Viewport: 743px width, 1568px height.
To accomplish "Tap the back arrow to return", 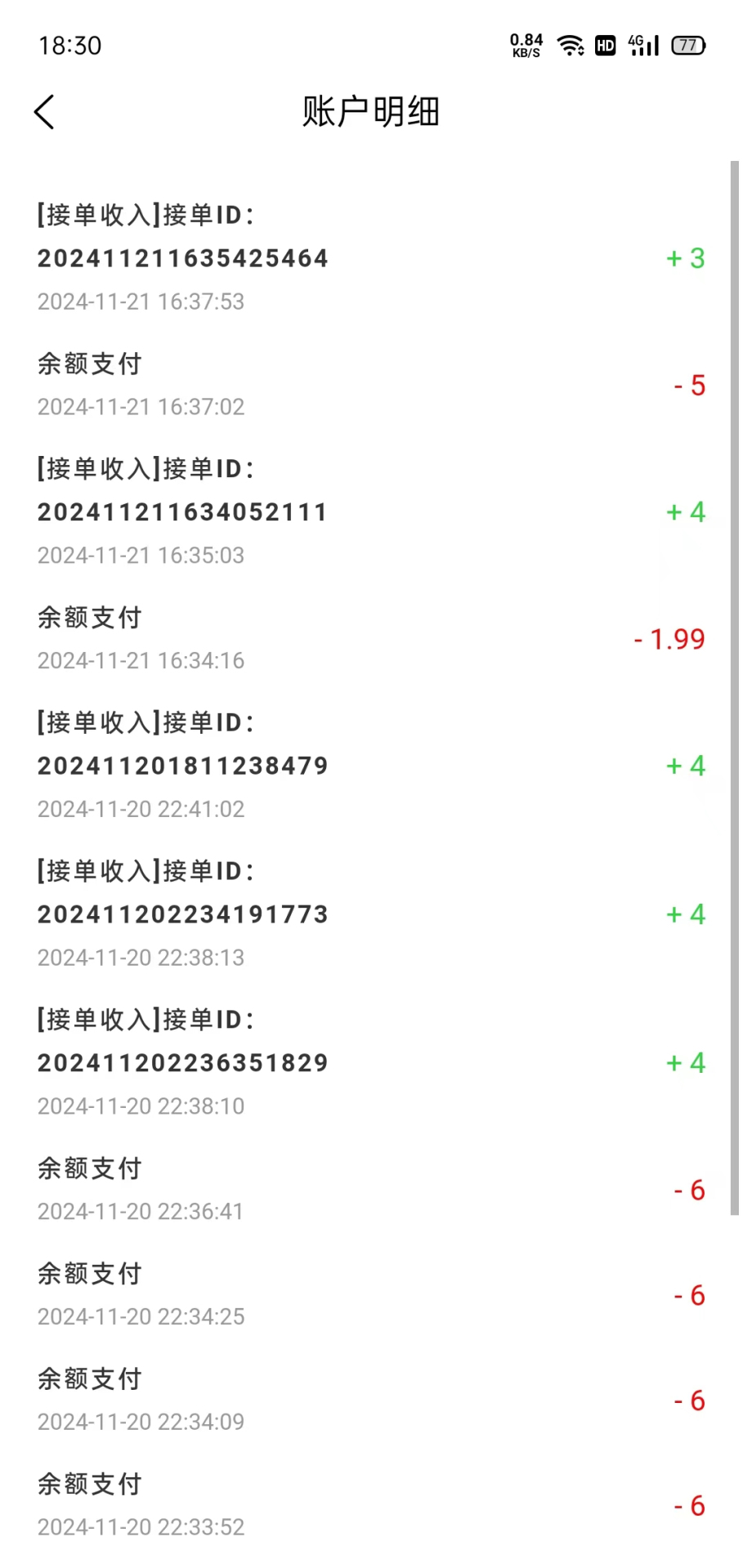I will [x=43, y=111].
